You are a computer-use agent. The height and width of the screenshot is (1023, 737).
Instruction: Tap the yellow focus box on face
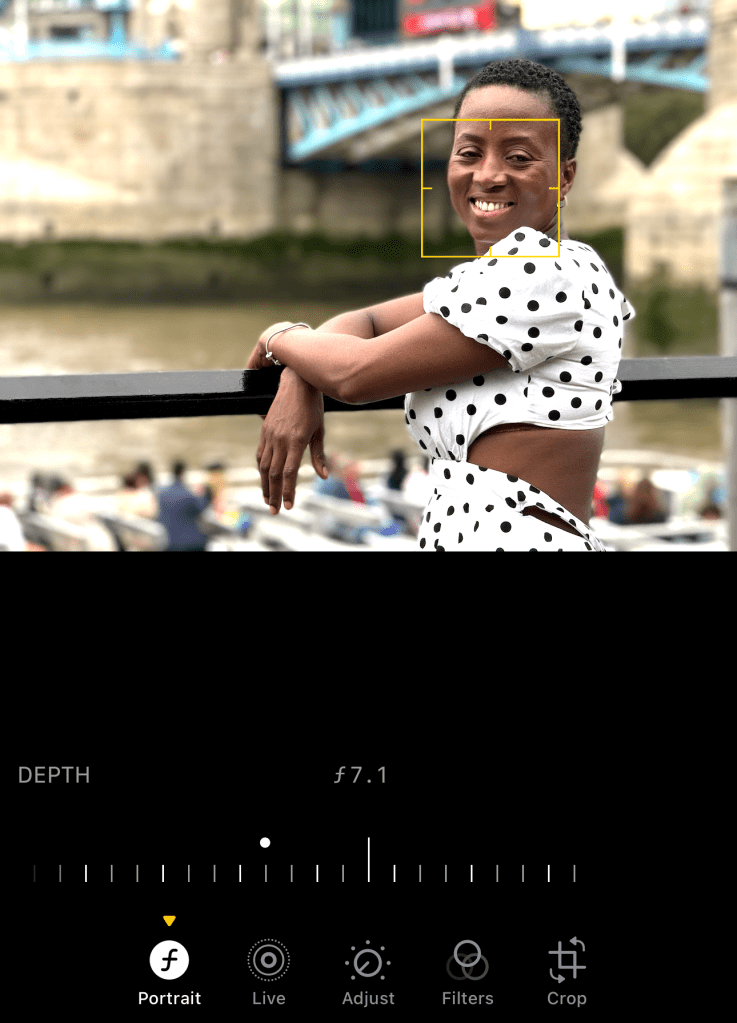pos(490,188)
